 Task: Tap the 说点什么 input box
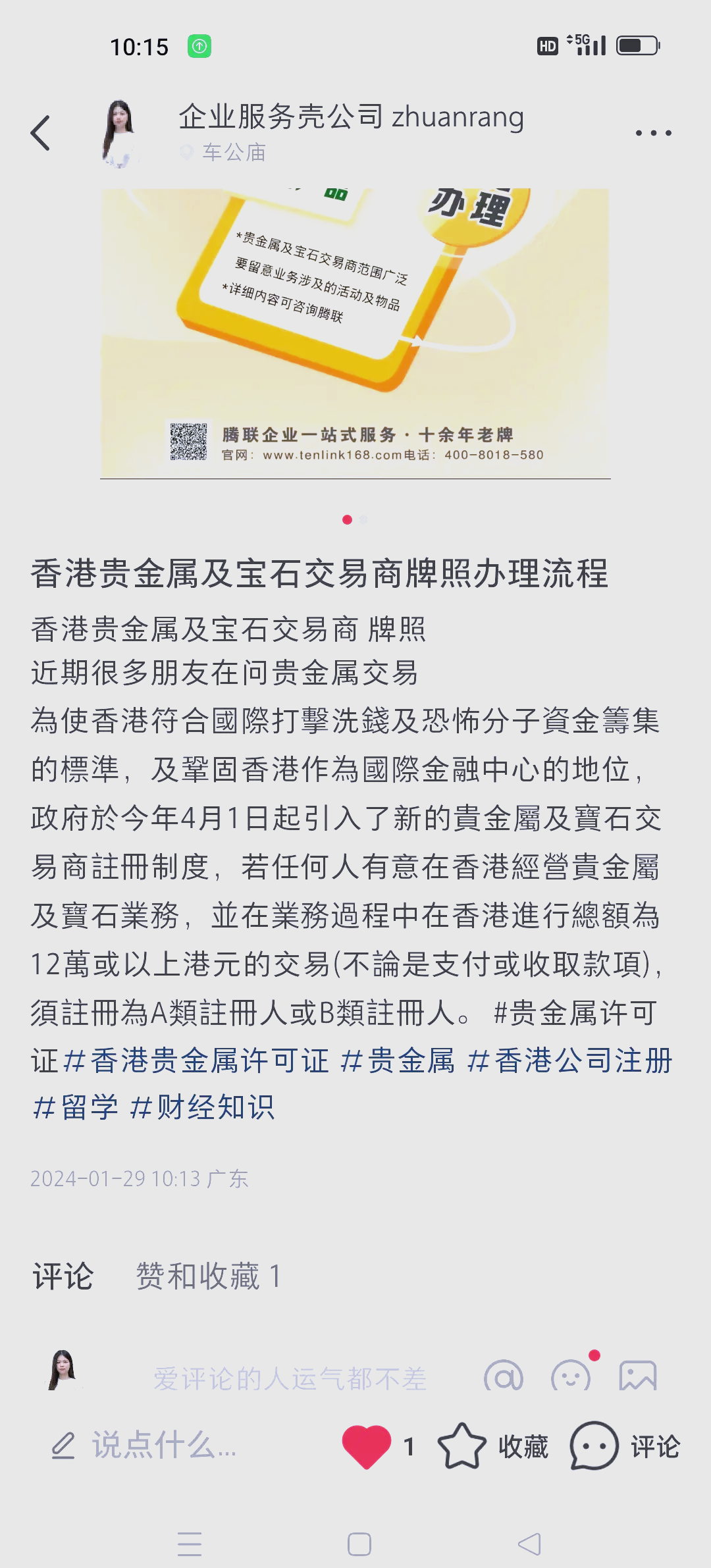(145, 1446)
